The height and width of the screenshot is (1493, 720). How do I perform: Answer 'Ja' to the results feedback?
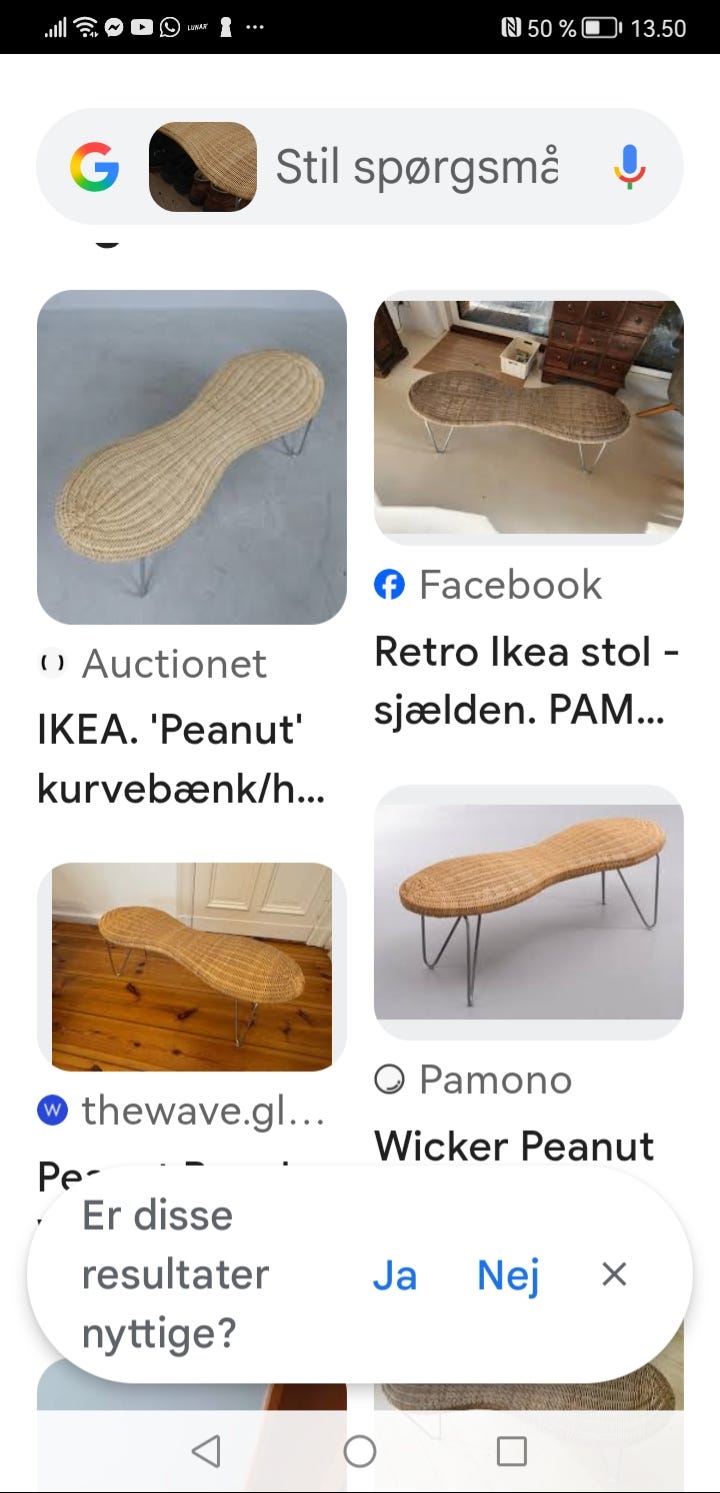(x=394, y=1275)
